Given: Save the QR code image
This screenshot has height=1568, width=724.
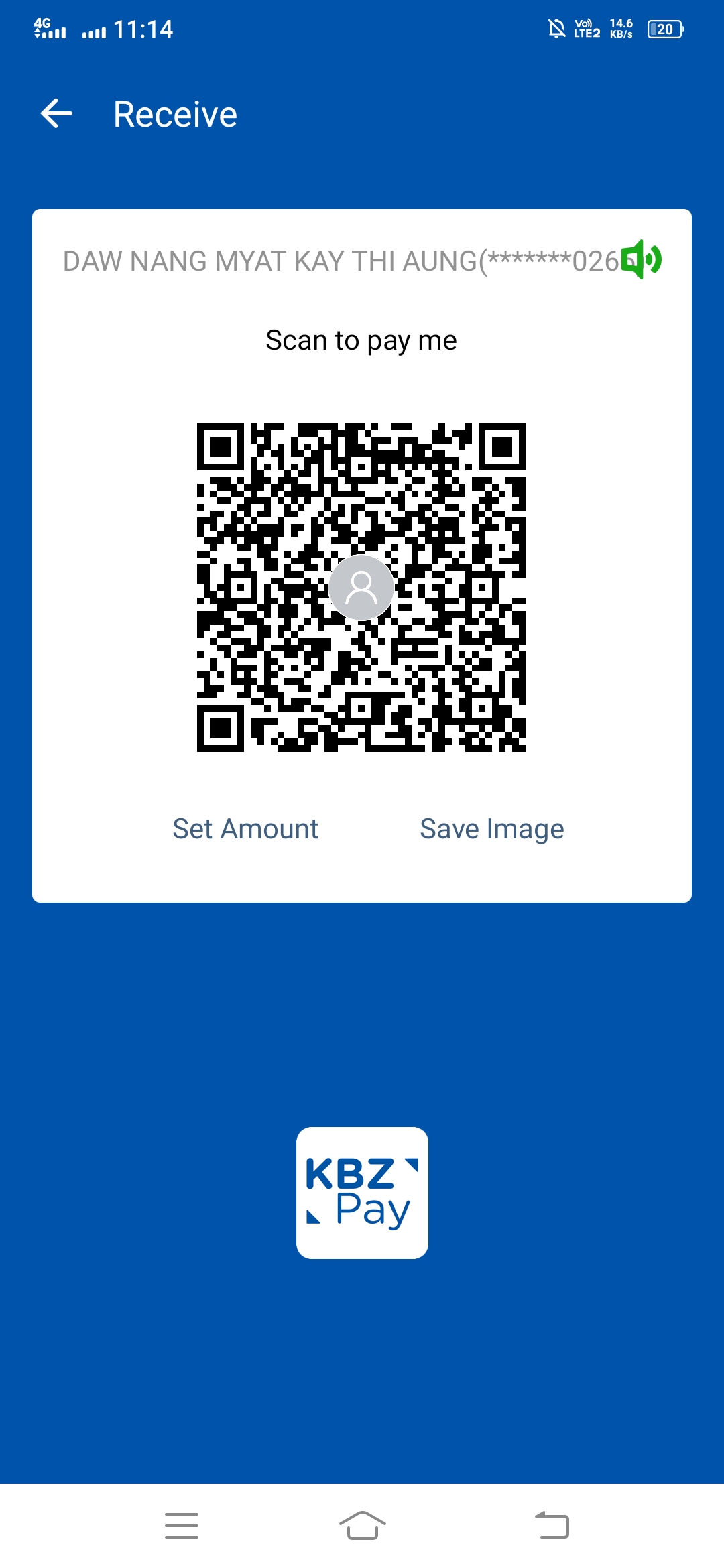Looking at the screenshot, I should (491, 829).
